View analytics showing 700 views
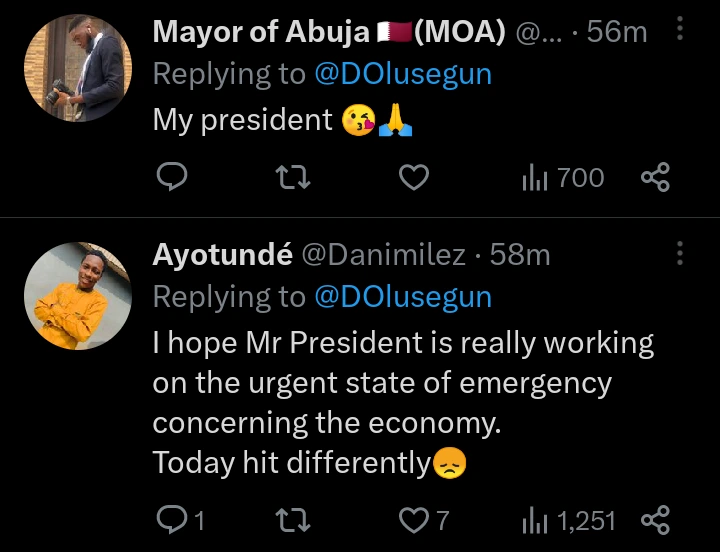 click(563, 178)
